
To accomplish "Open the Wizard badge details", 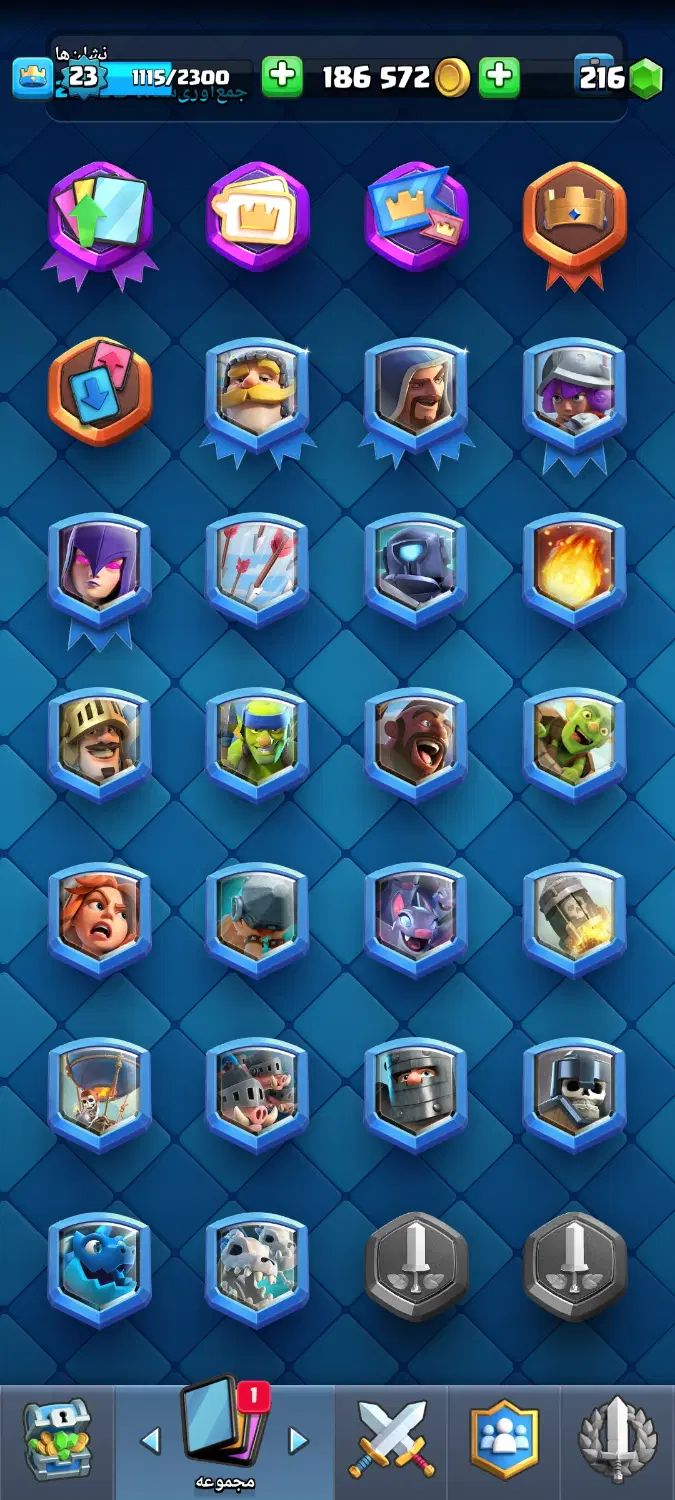I will (x=416, y=395).
